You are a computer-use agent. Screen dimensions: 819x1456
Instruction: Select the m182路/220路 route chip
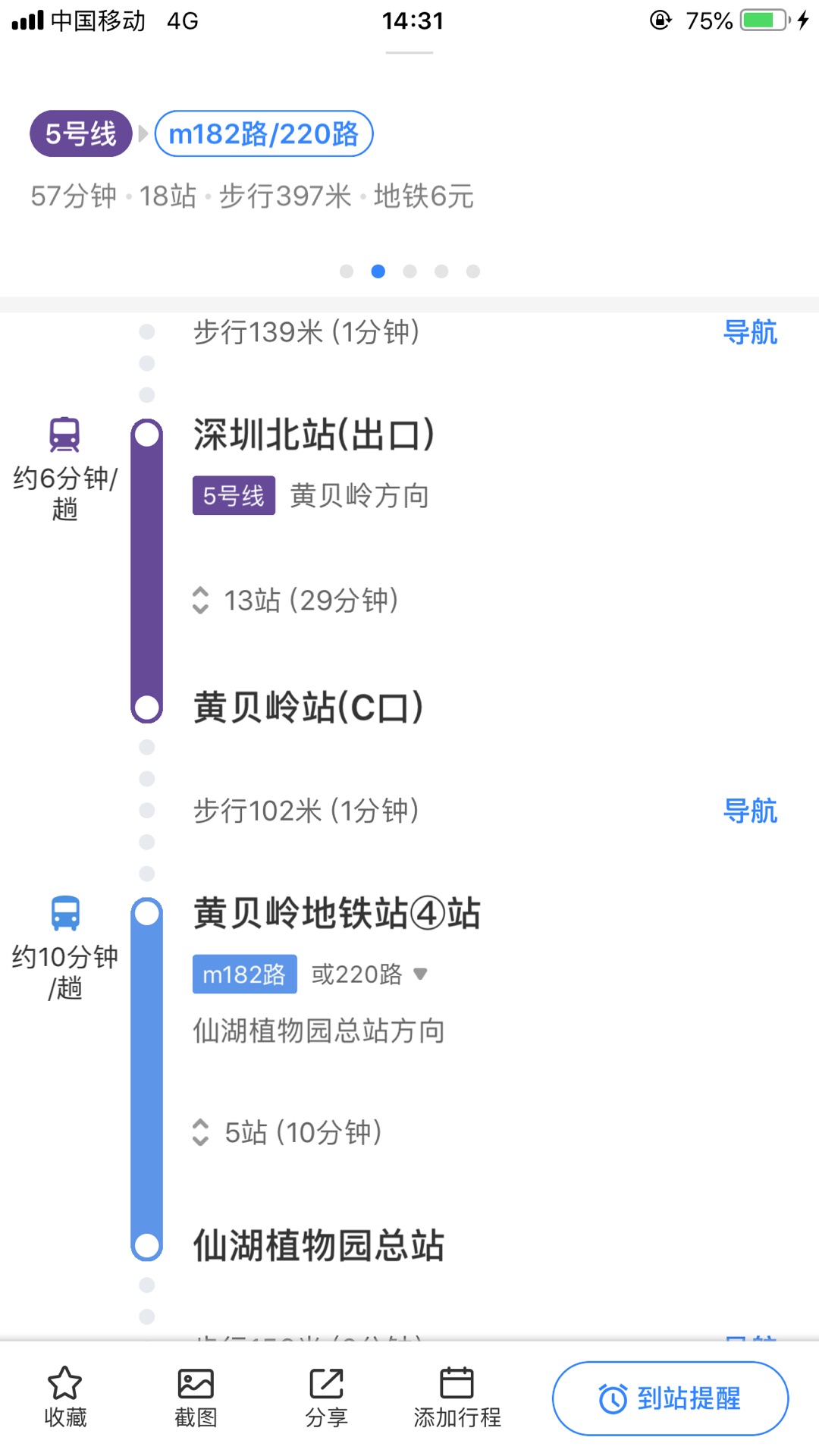click(x=264, y=134)
